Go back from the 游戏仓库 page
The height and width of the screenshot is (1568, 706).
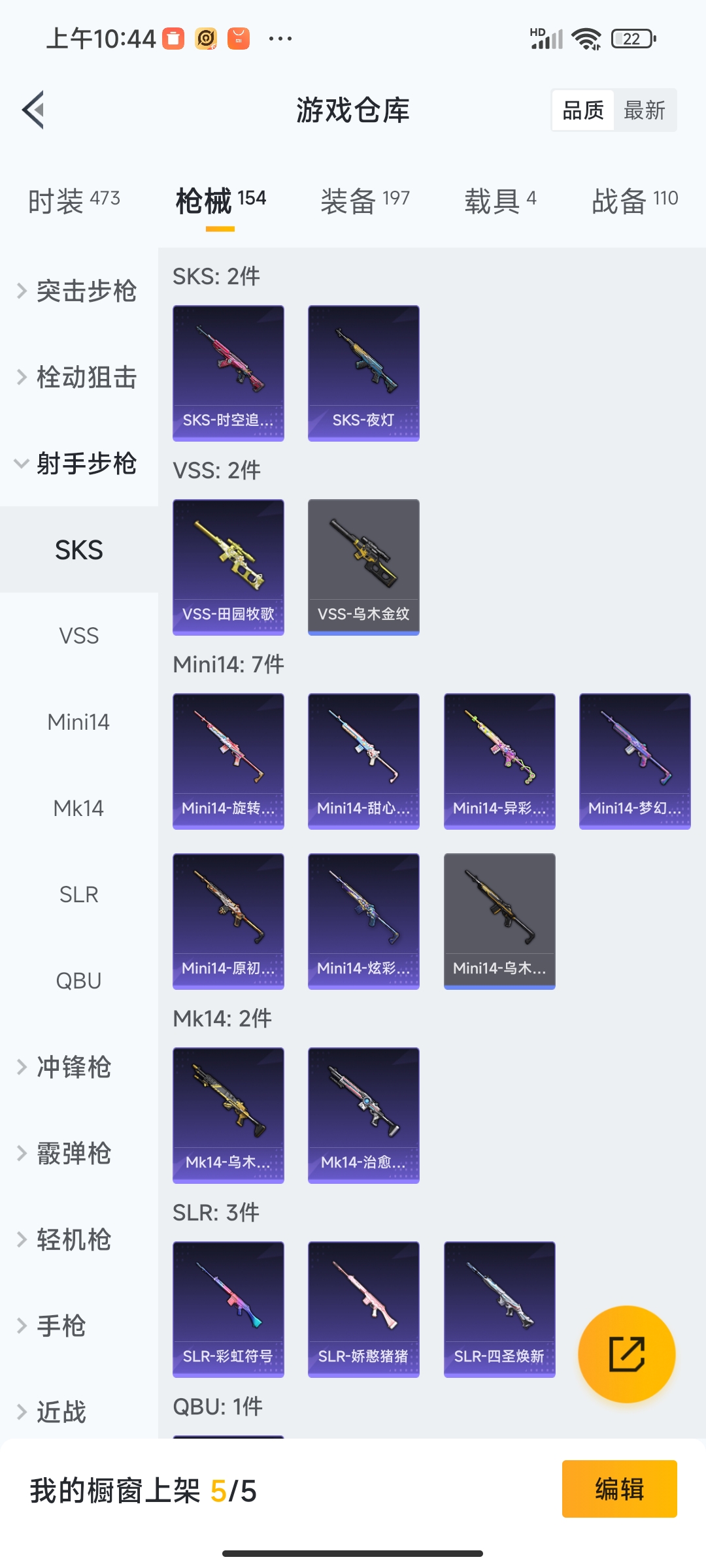34,110
